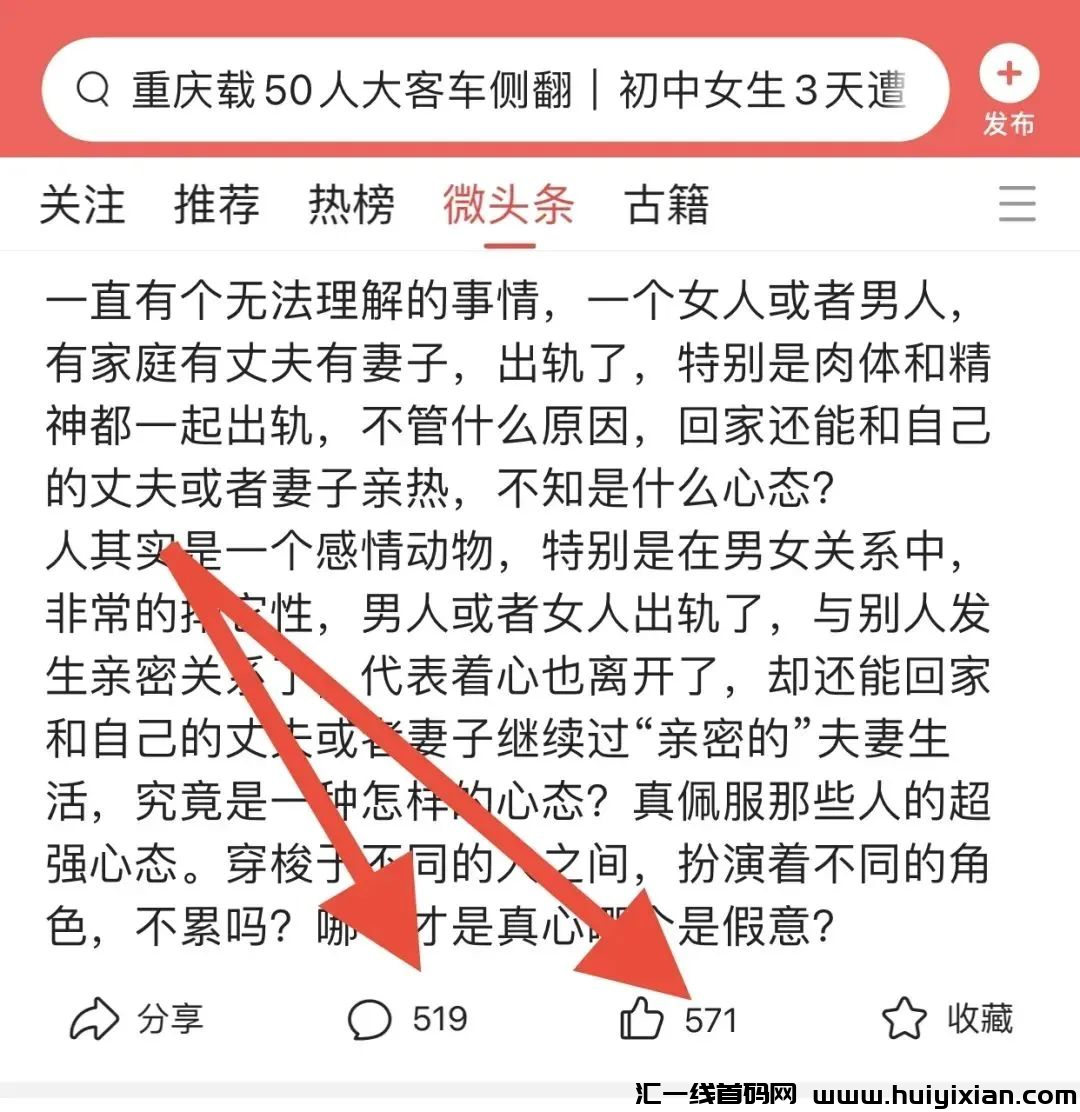Select the 微头条 tab
Image resolution: width=1080 pixels, height=1112 pixels.
pos(509,205)
